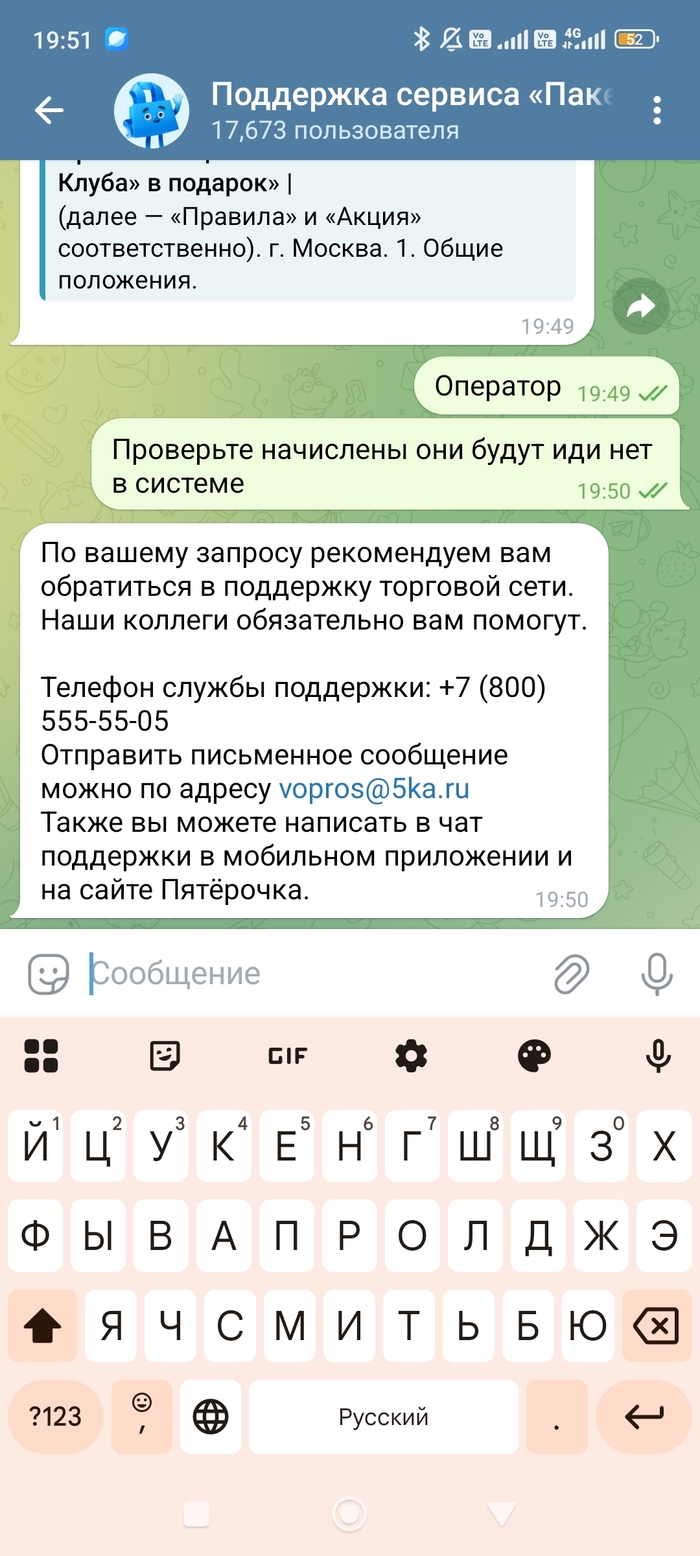Open keyboard settings gear
The height and width of the screenshot is (1556, 700).
tap(411, 1056)
